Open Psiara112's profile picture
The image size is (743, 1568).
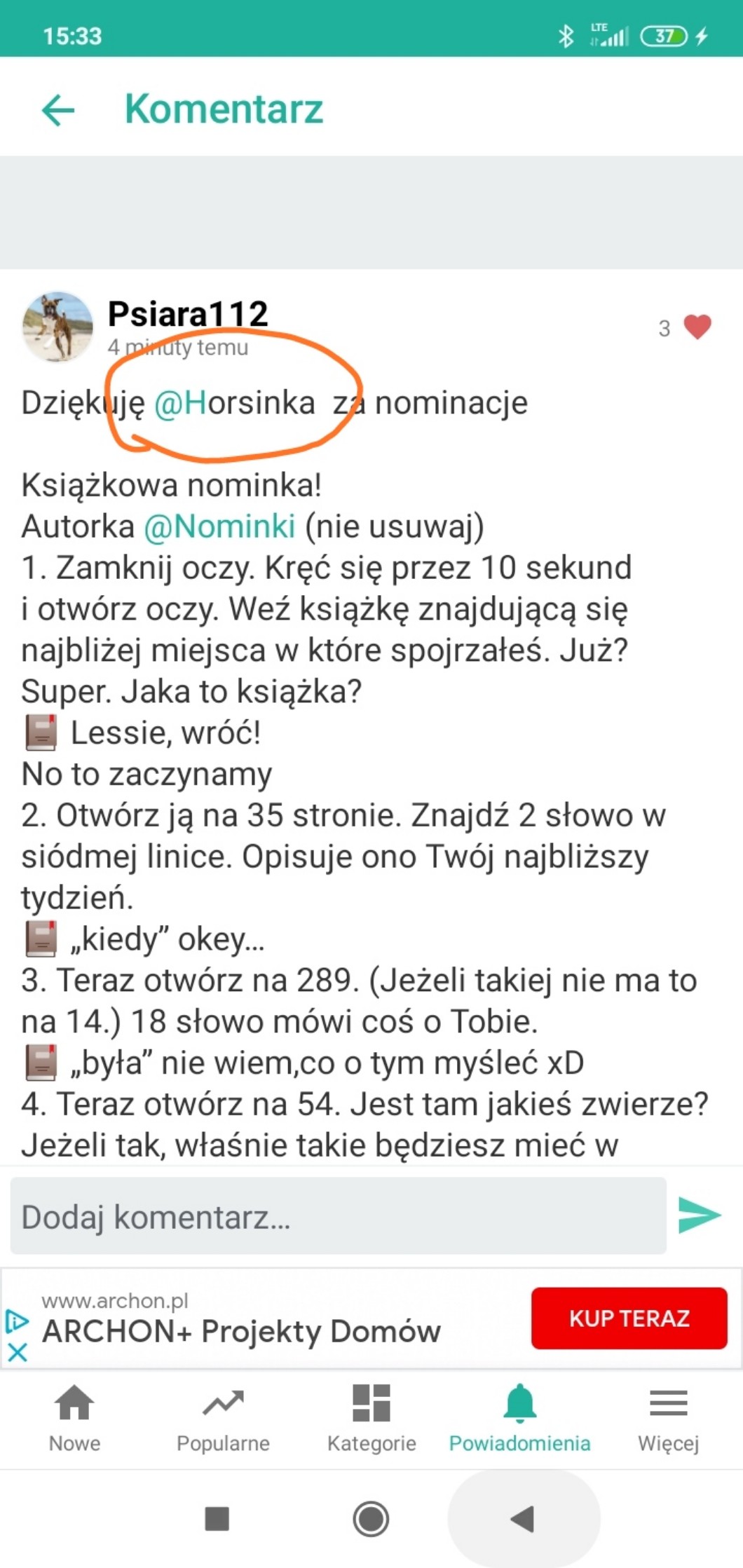pos(57,327)
